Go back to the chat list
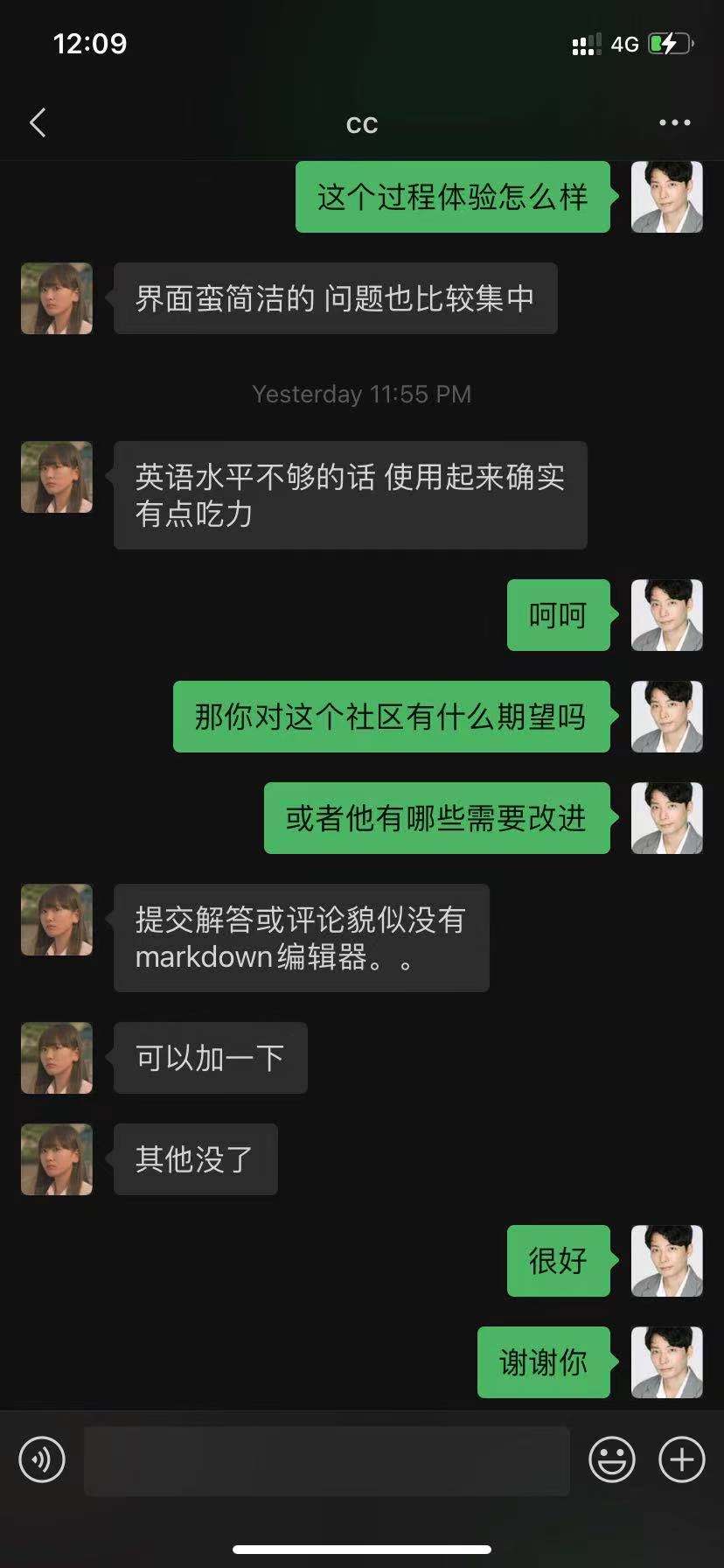Viewport: 724px width, 1568px height. tap(38, 123)
